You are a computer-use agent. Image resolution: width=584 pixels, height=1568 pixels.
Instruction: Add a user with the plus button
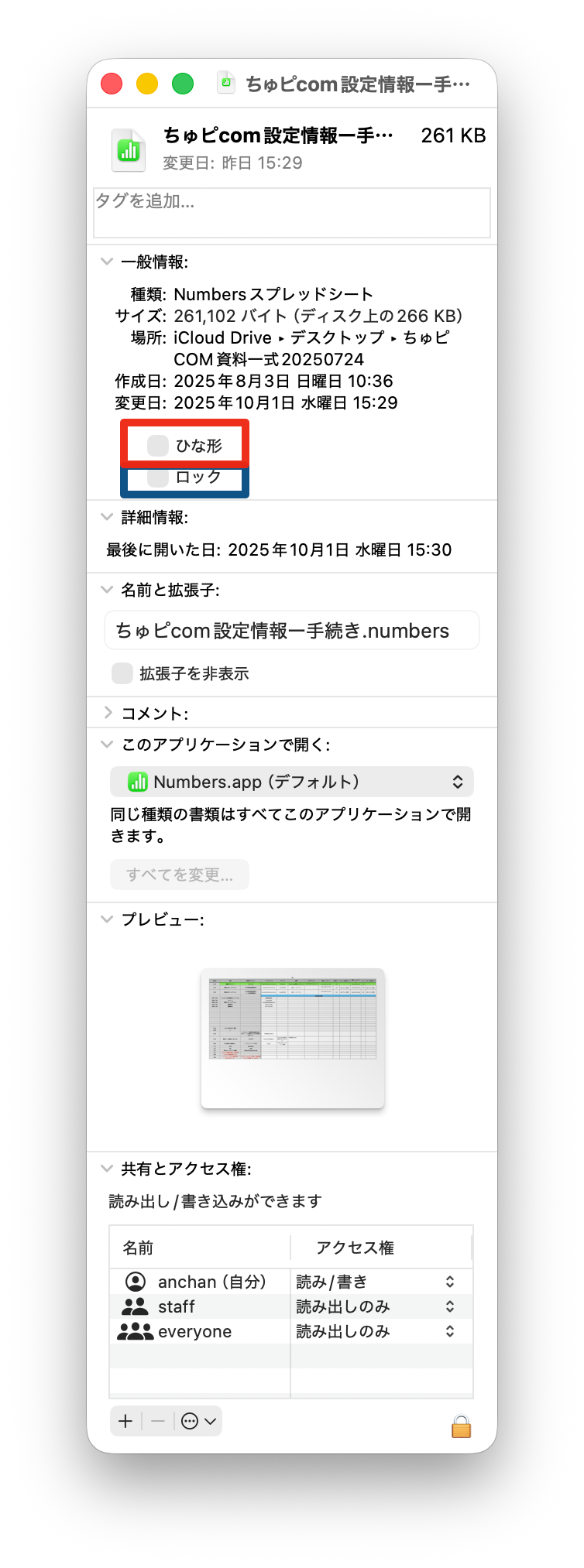tap(125, 1421)
